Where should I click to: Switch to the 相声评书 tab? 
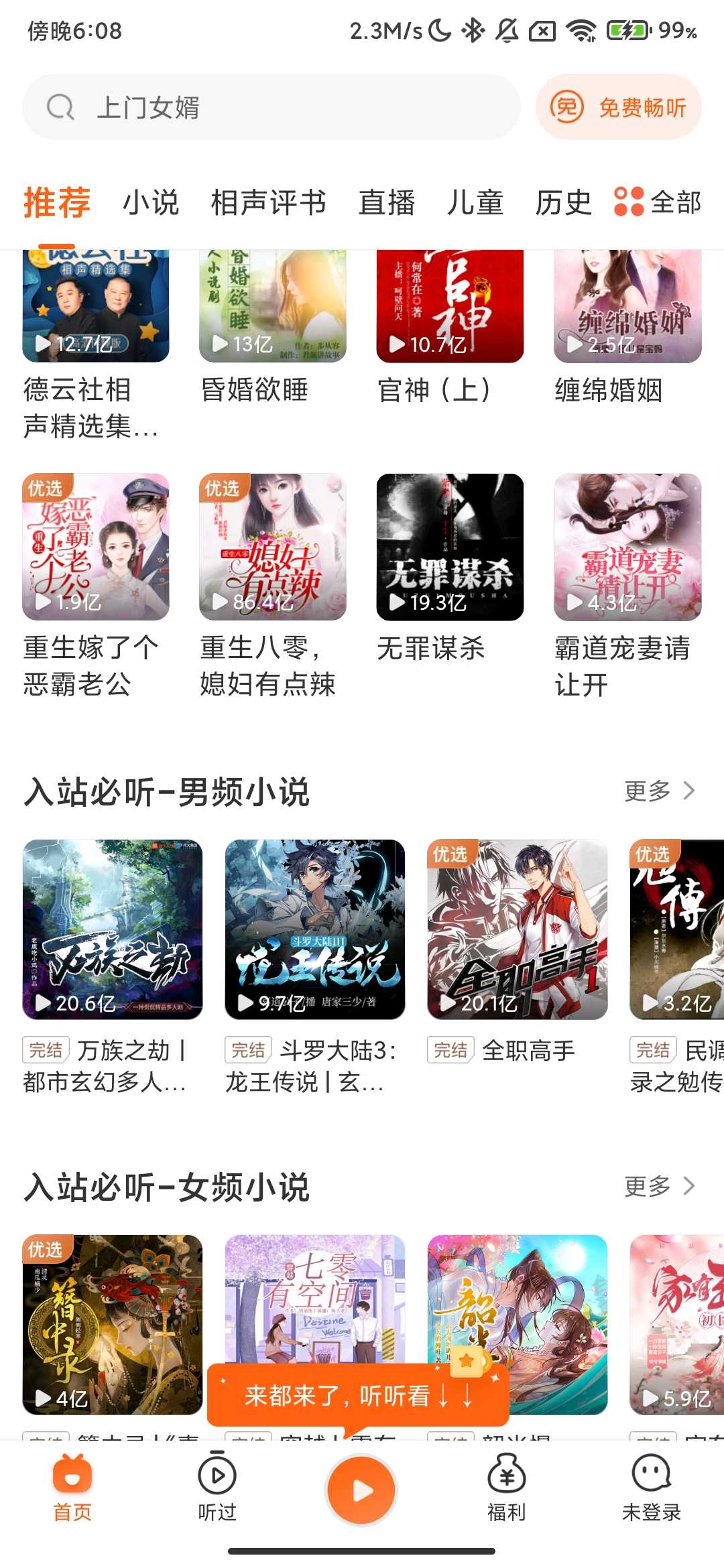point(269,202)
